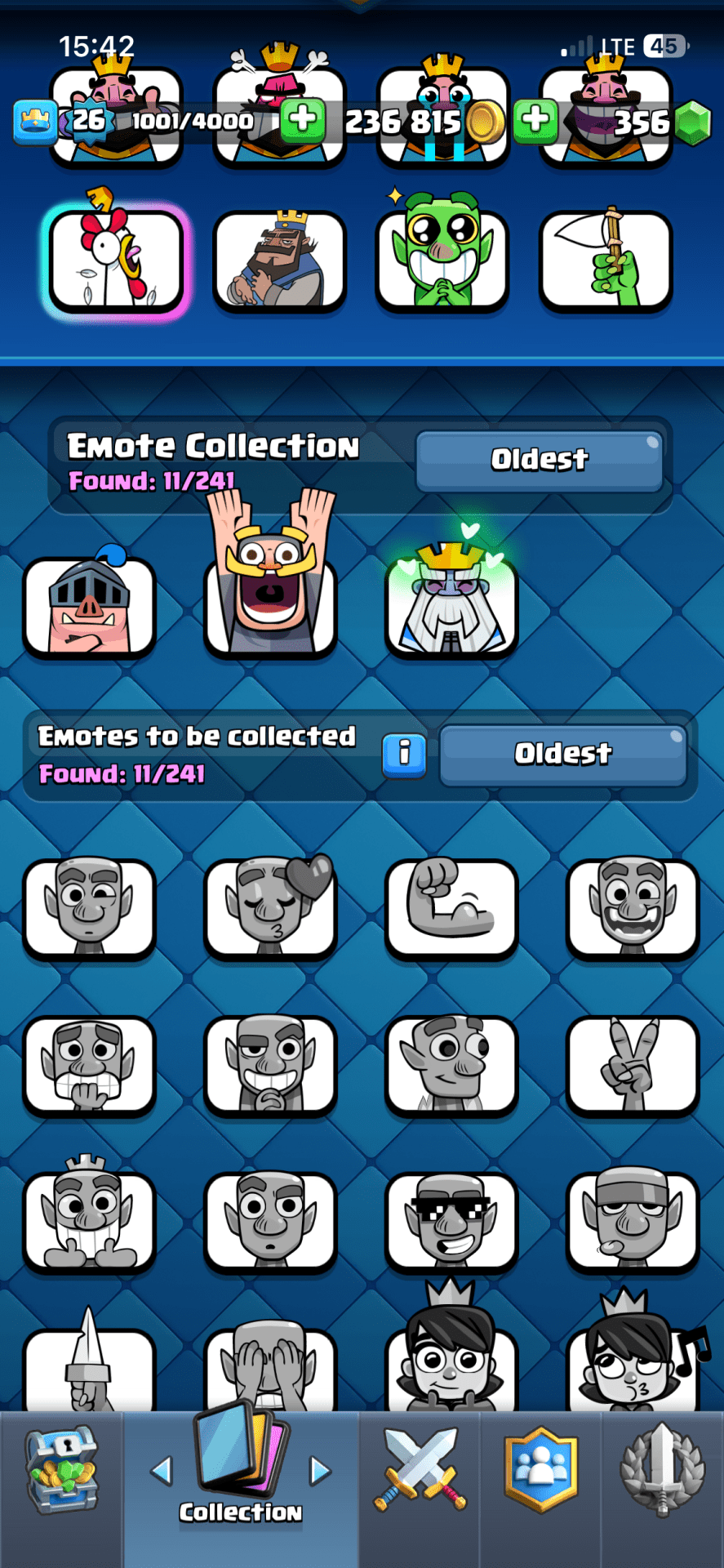
Task: Select the white flag emote slot
Action: [x=605, y=261]
